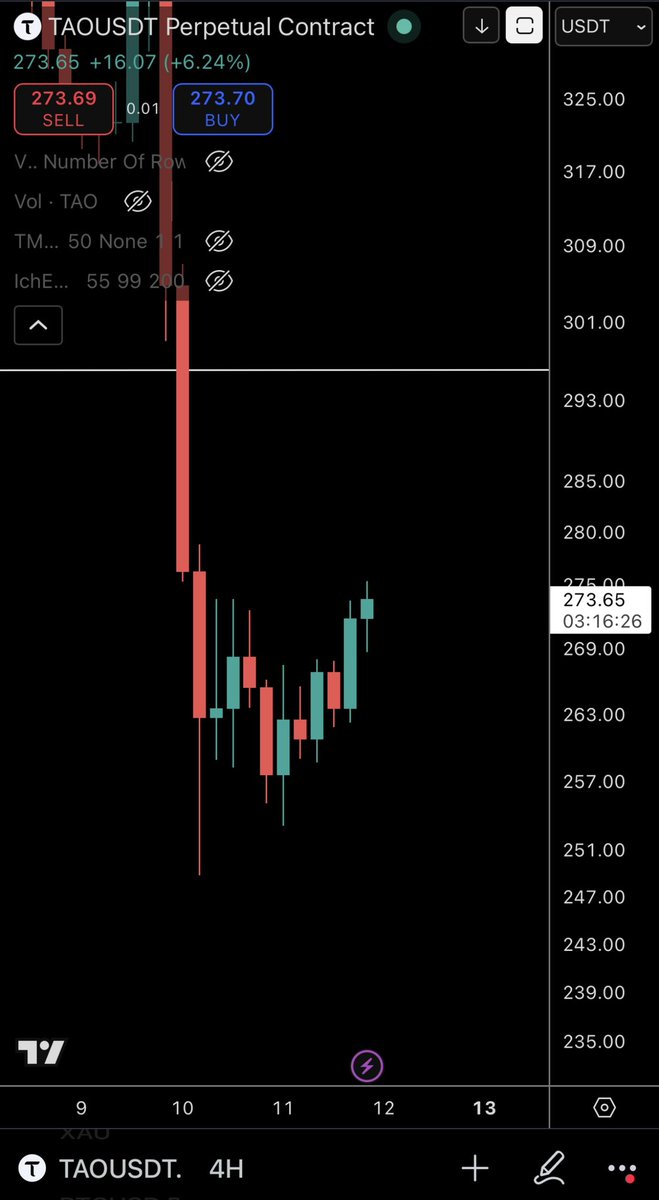
Task: Open the drawing tools pencil
Action: point(550,1168)
